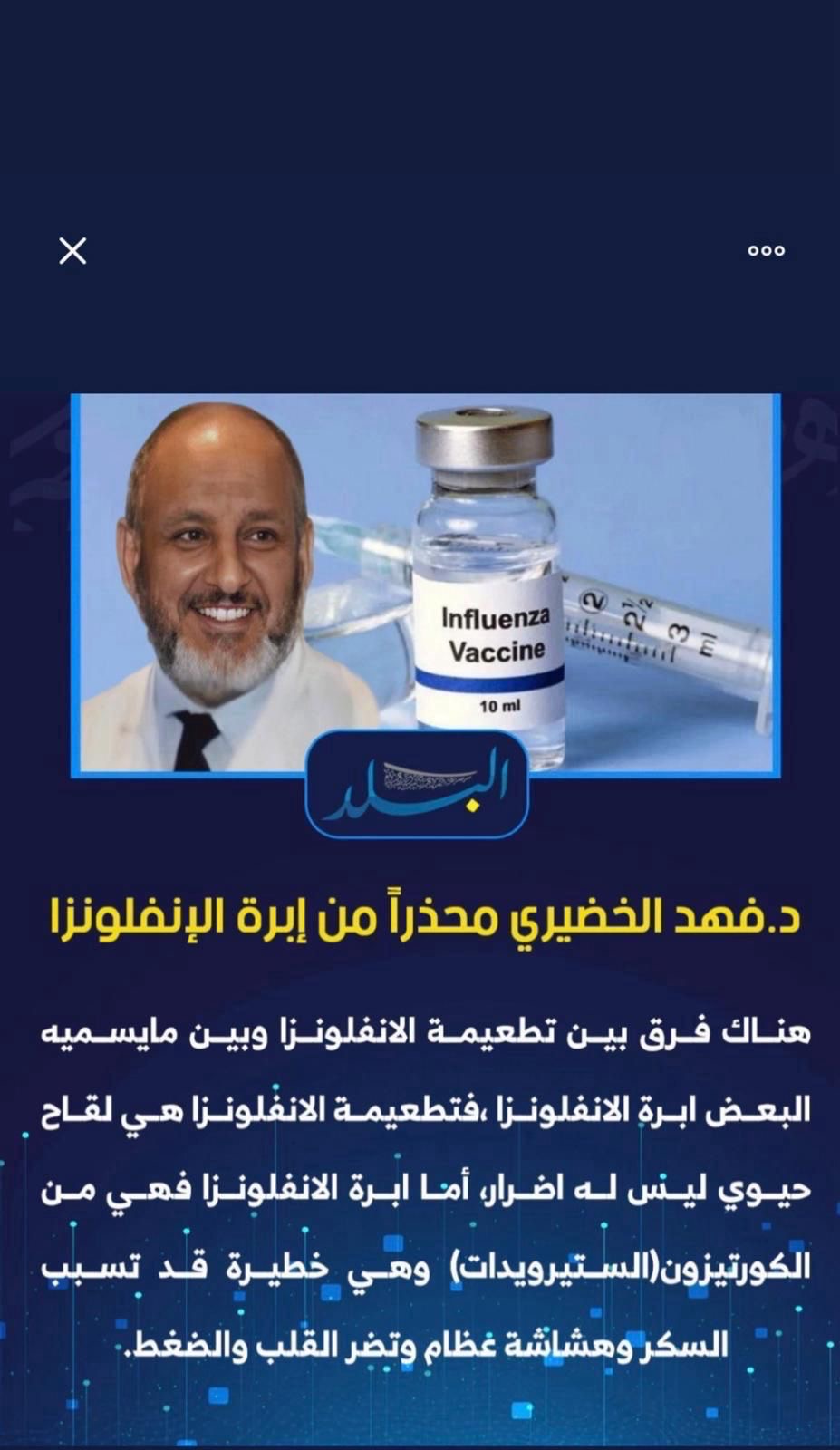The height and width of the screenshot is (1450, 840).
Task: Close the image viewer
Action: pyautogui.click(x=72, y=251)
